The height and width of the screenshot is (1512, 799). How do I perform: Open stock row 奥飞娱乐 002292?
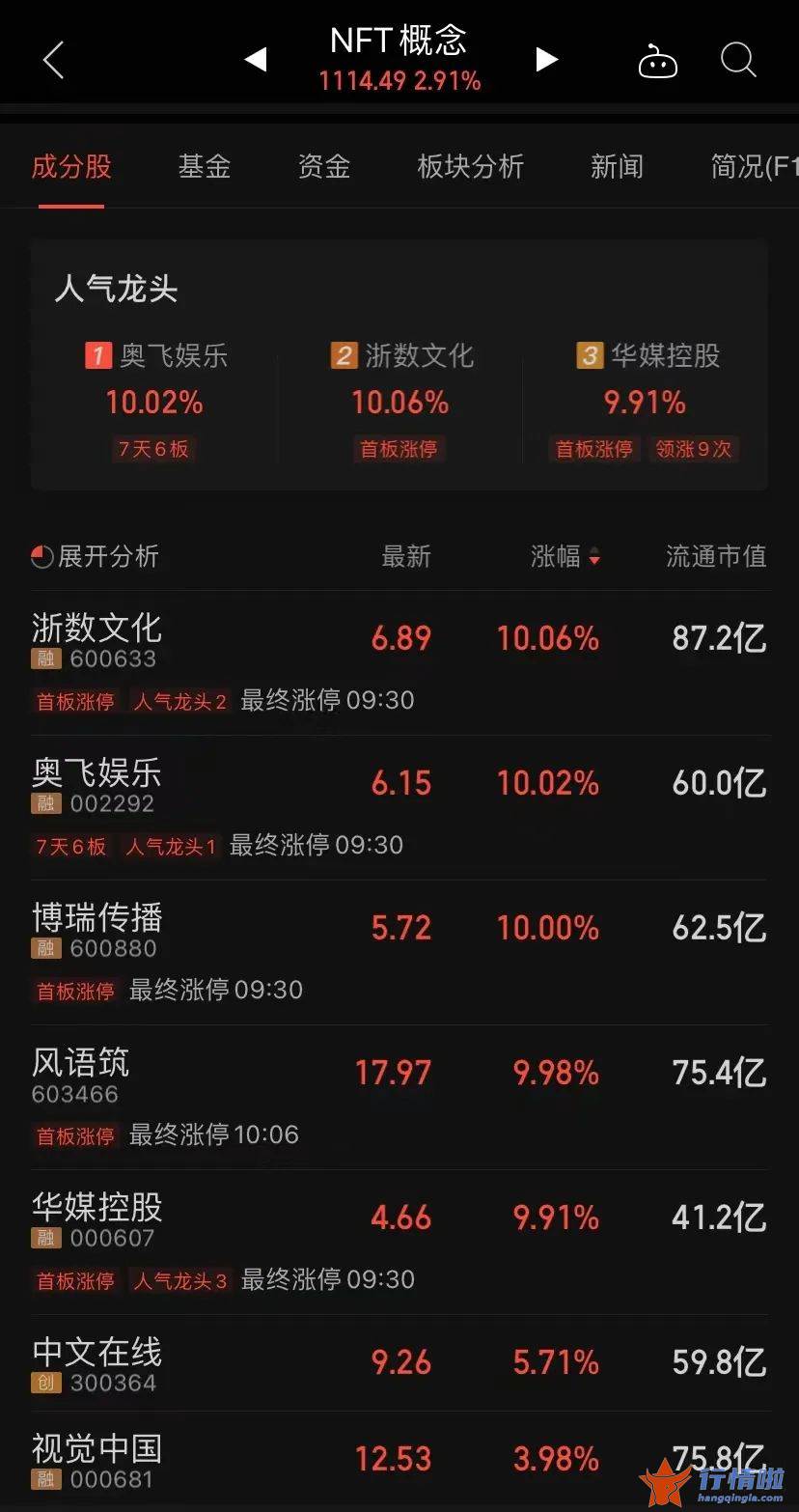coord(399,808)
